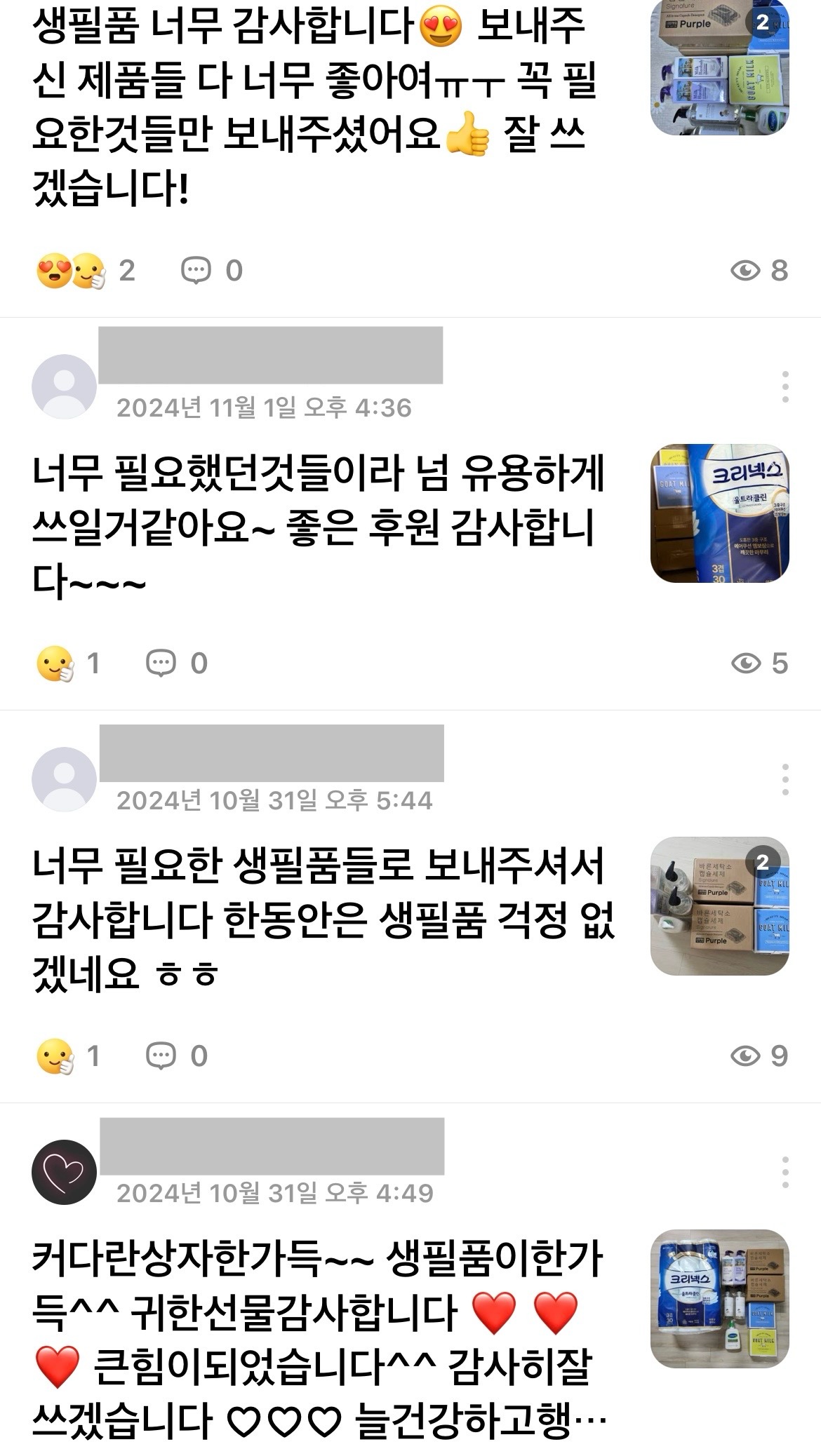
Task: Open the Kleenex photo on the 11월 1일 post
Action: tap(719, 513)
